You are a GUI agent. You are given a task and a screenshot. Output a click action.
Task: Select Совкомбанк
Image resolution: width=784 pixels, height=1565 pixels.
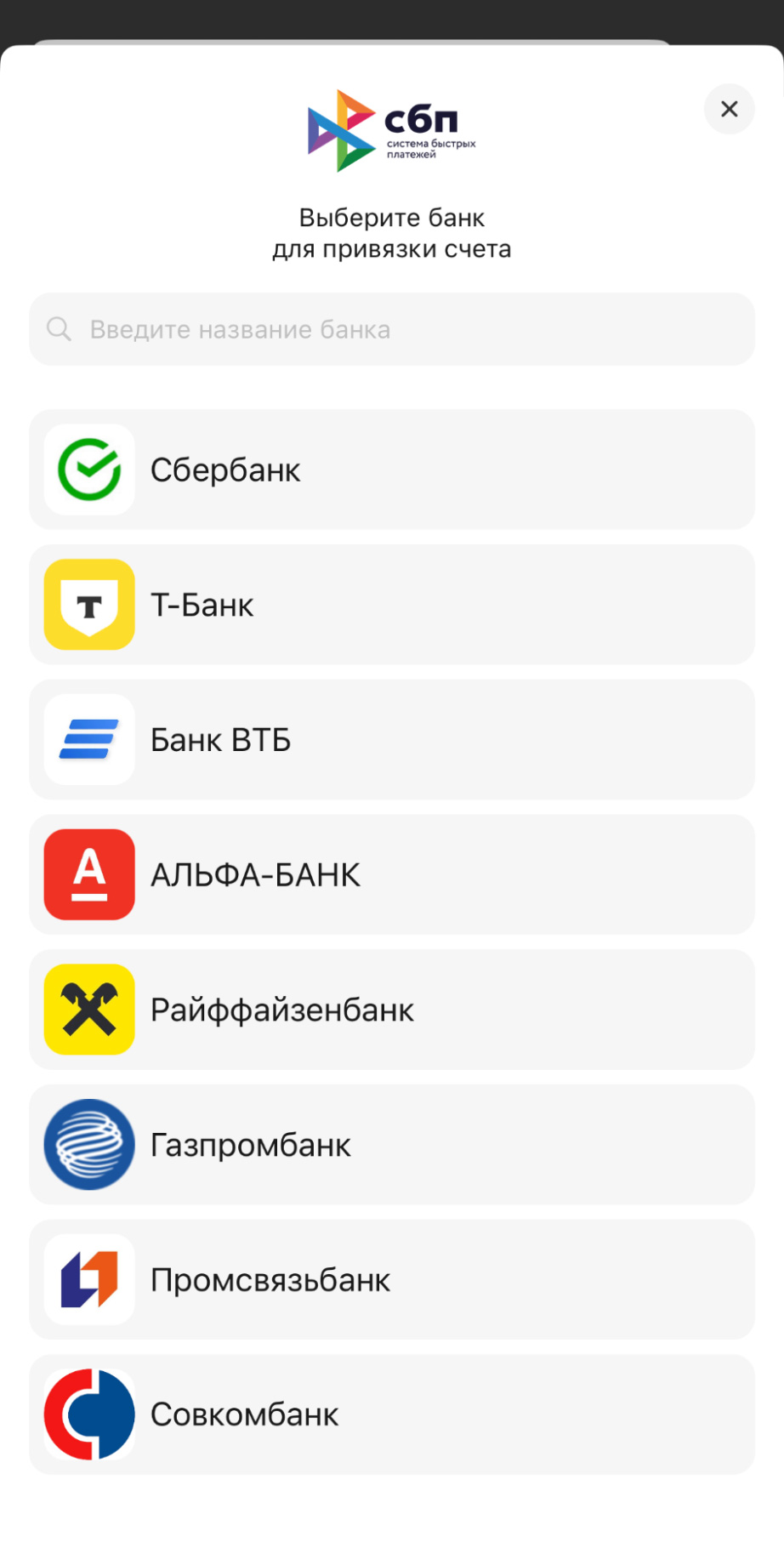(x=391, y=1414)
